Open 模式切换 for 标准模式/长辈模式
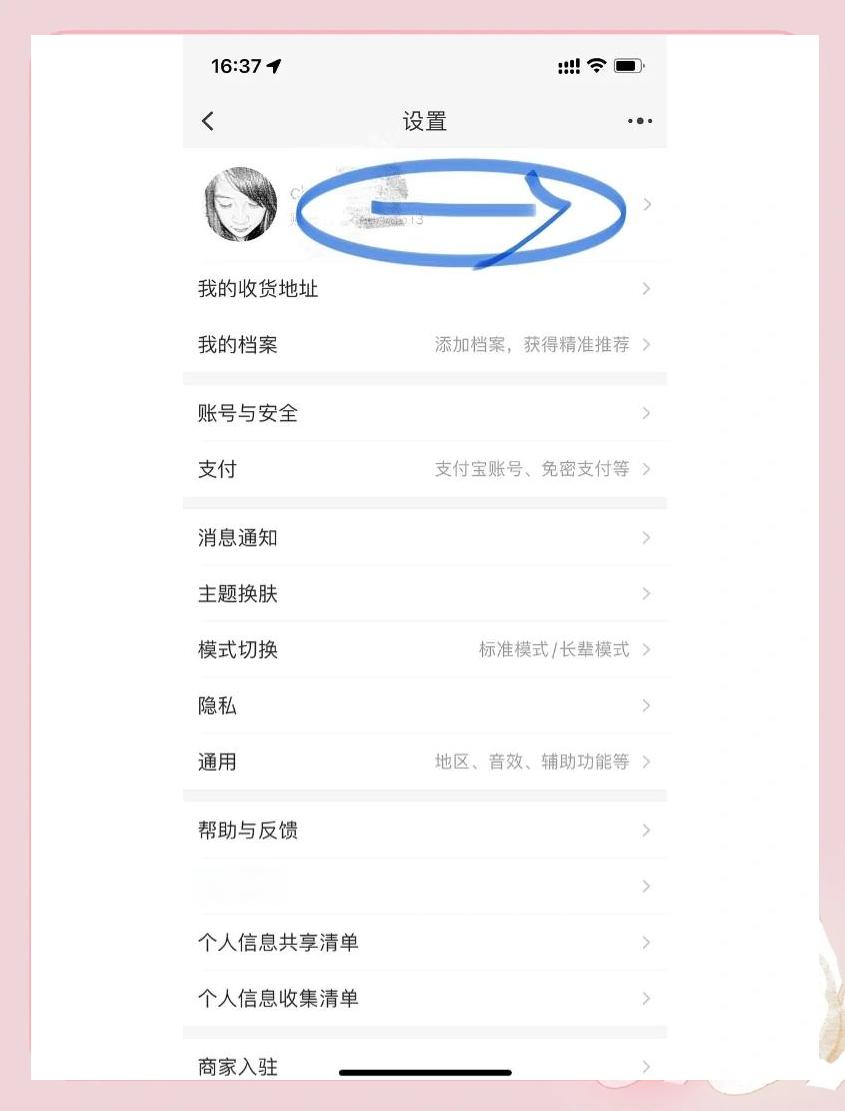The width and height of the screenshot is (845, 1111). (x=424, y=650)
